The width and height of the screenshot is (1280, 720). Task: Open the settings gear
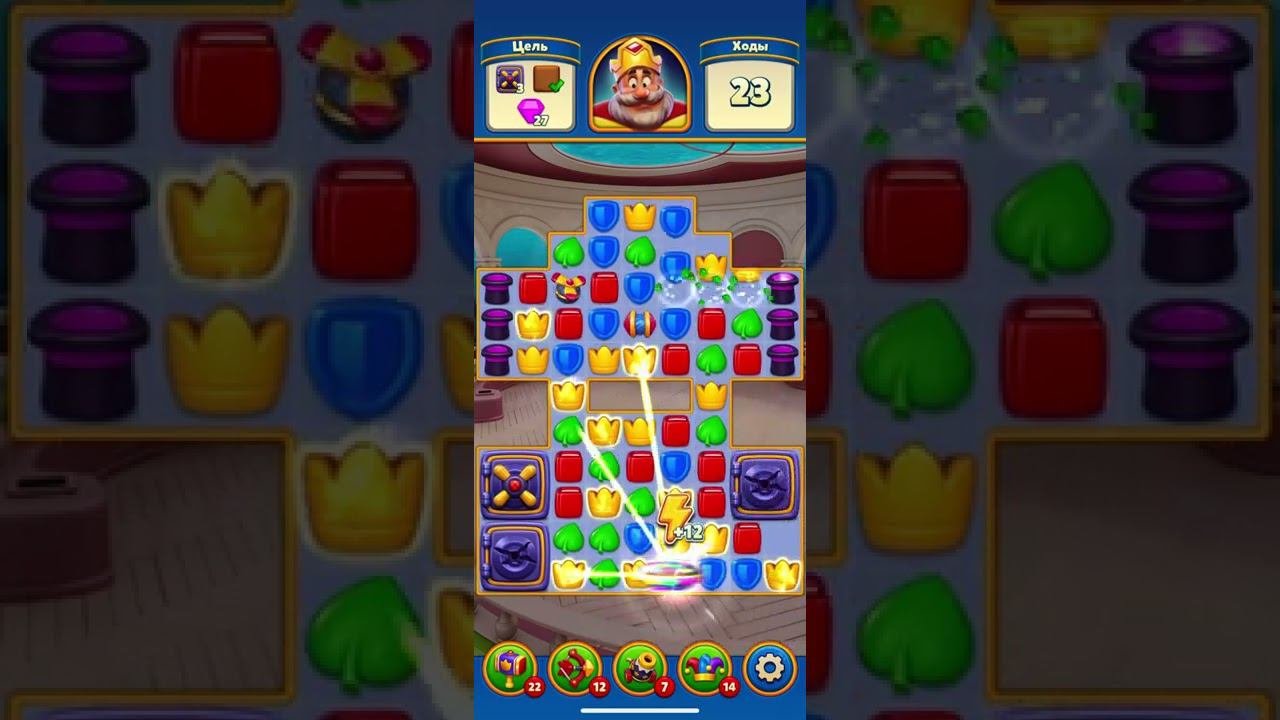pyautogui.click(x=770, y=667)
